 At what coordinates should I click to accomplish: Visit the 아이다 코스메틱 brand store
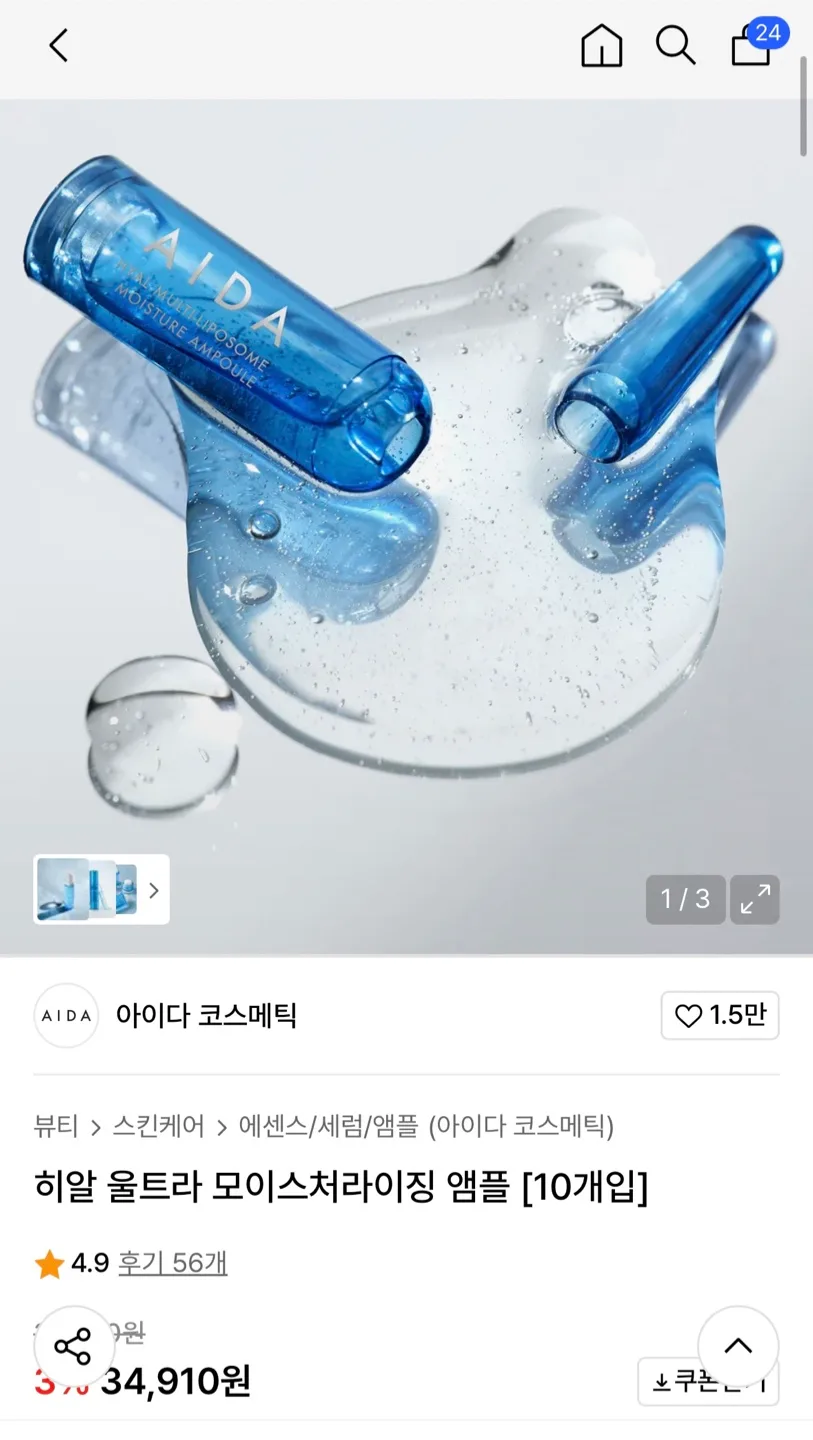coord(206,1016)
